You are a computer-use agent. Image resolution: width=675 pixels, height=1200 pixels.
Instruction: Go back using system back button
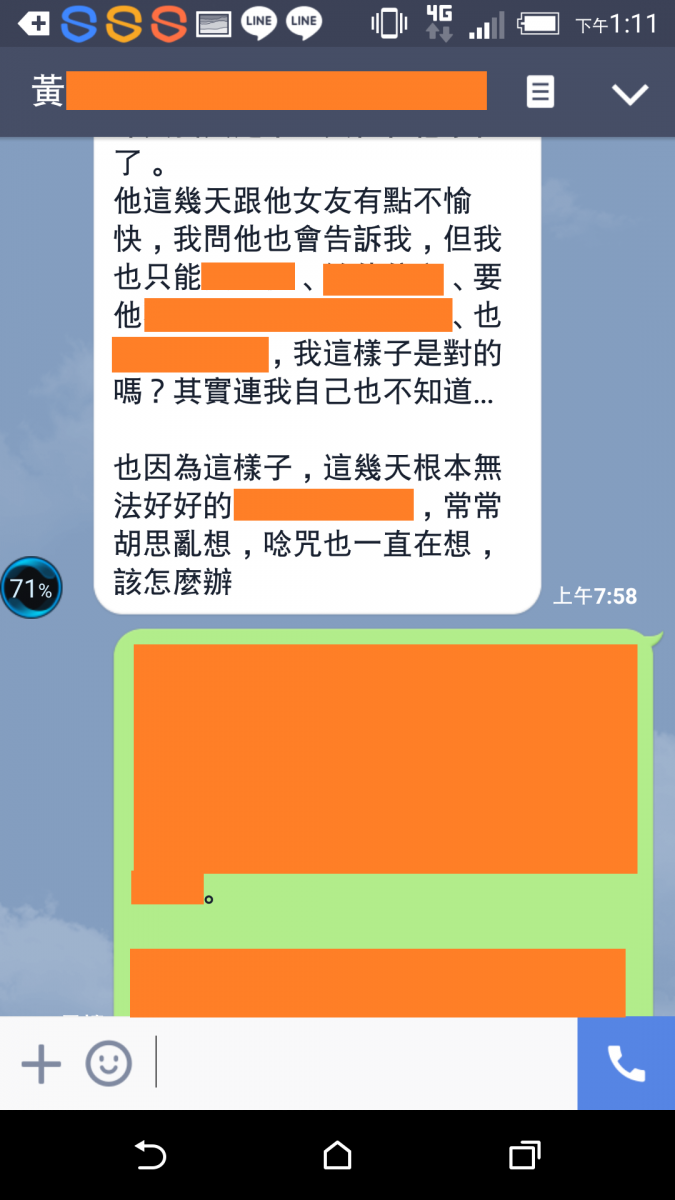[150, 1156]
